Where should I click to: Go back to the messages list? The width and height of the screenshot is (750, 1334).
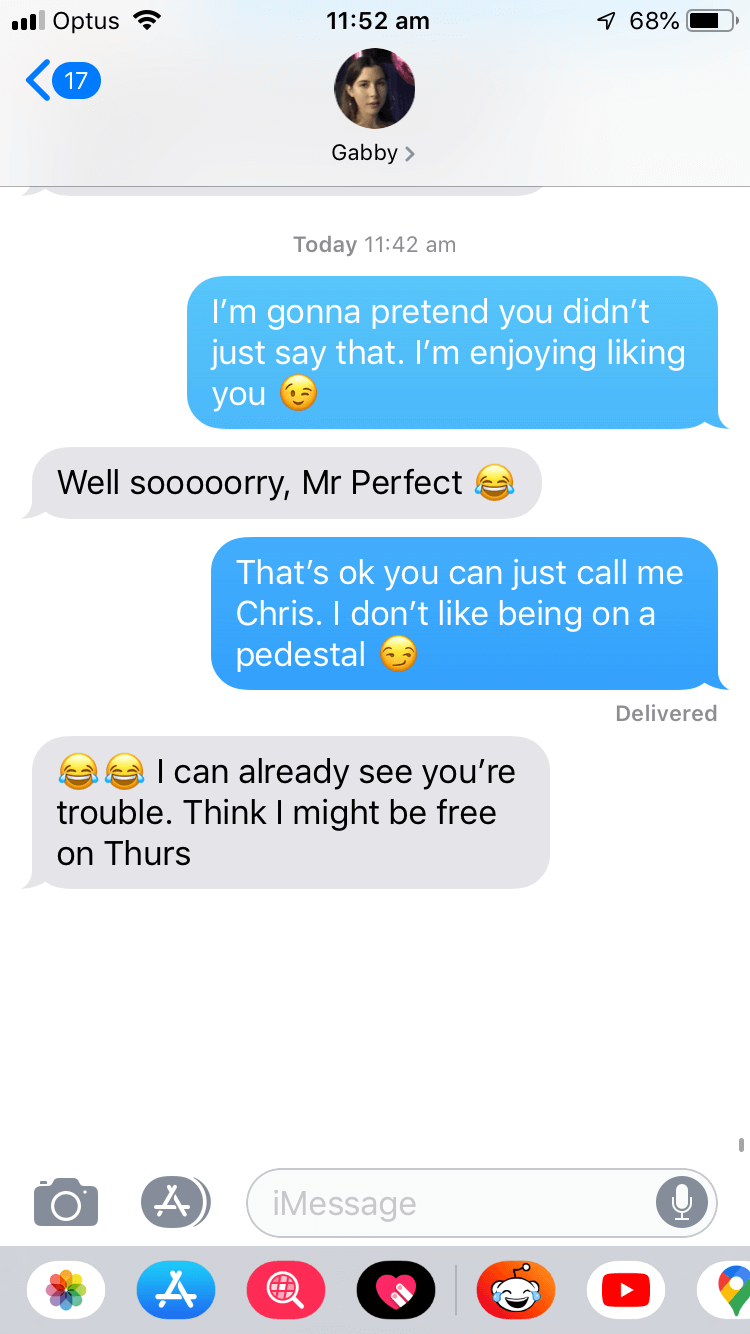pyautogui.click(x=62, y=80)
